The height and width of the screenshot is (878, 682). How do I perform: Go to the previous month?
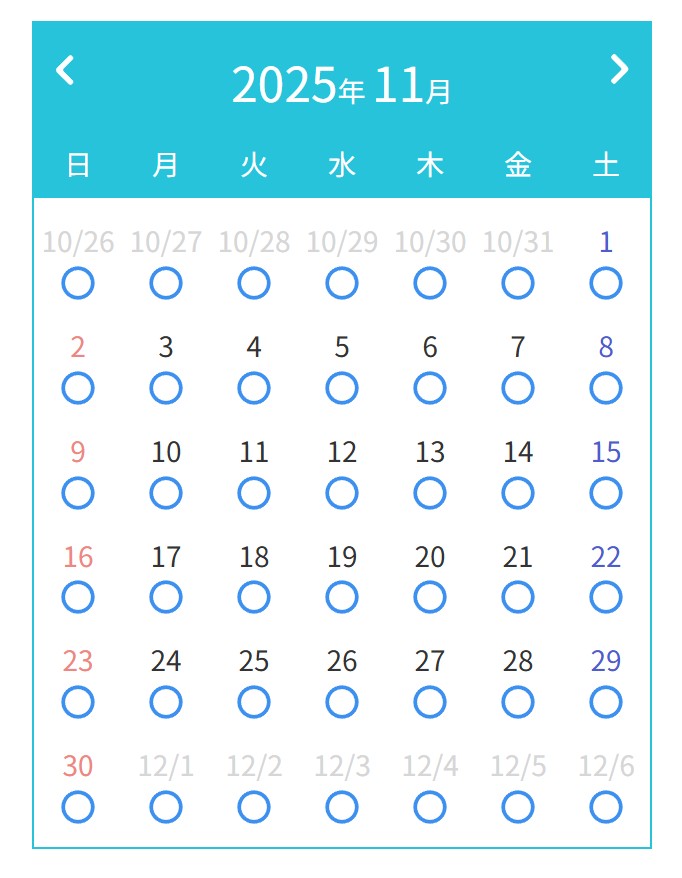(65, 70)
